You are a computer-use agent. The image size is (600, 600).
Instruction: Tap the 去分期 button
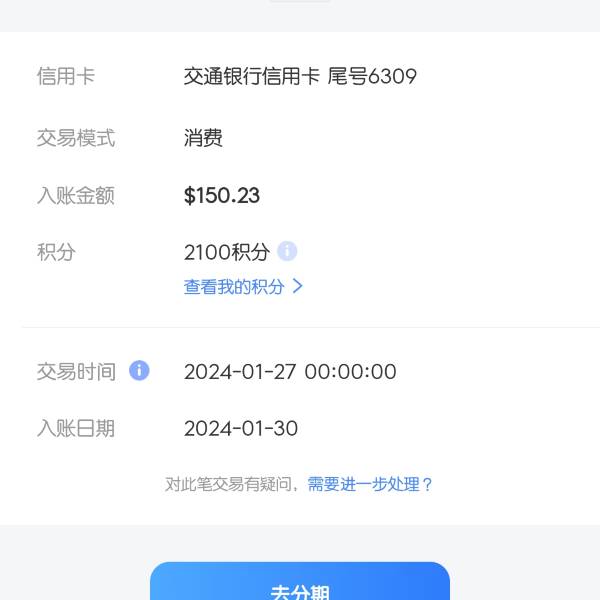click(300, 587)
